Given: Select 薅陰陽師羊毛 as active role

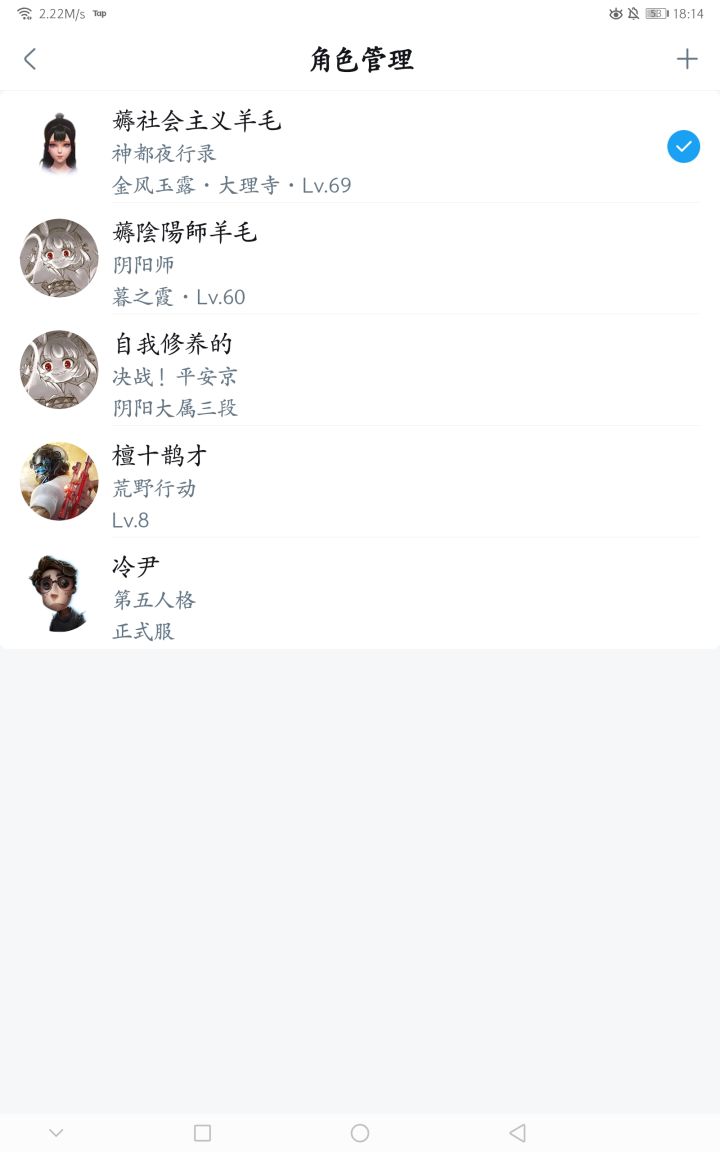Looking at the screenshot, I should click(x=360, y=258).
